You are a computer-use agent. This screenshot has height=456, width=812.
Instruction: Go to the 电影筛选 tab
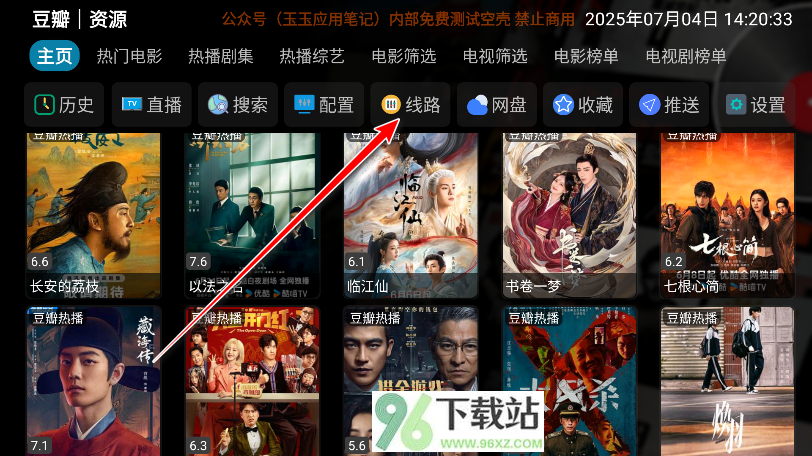click(403, 57)
